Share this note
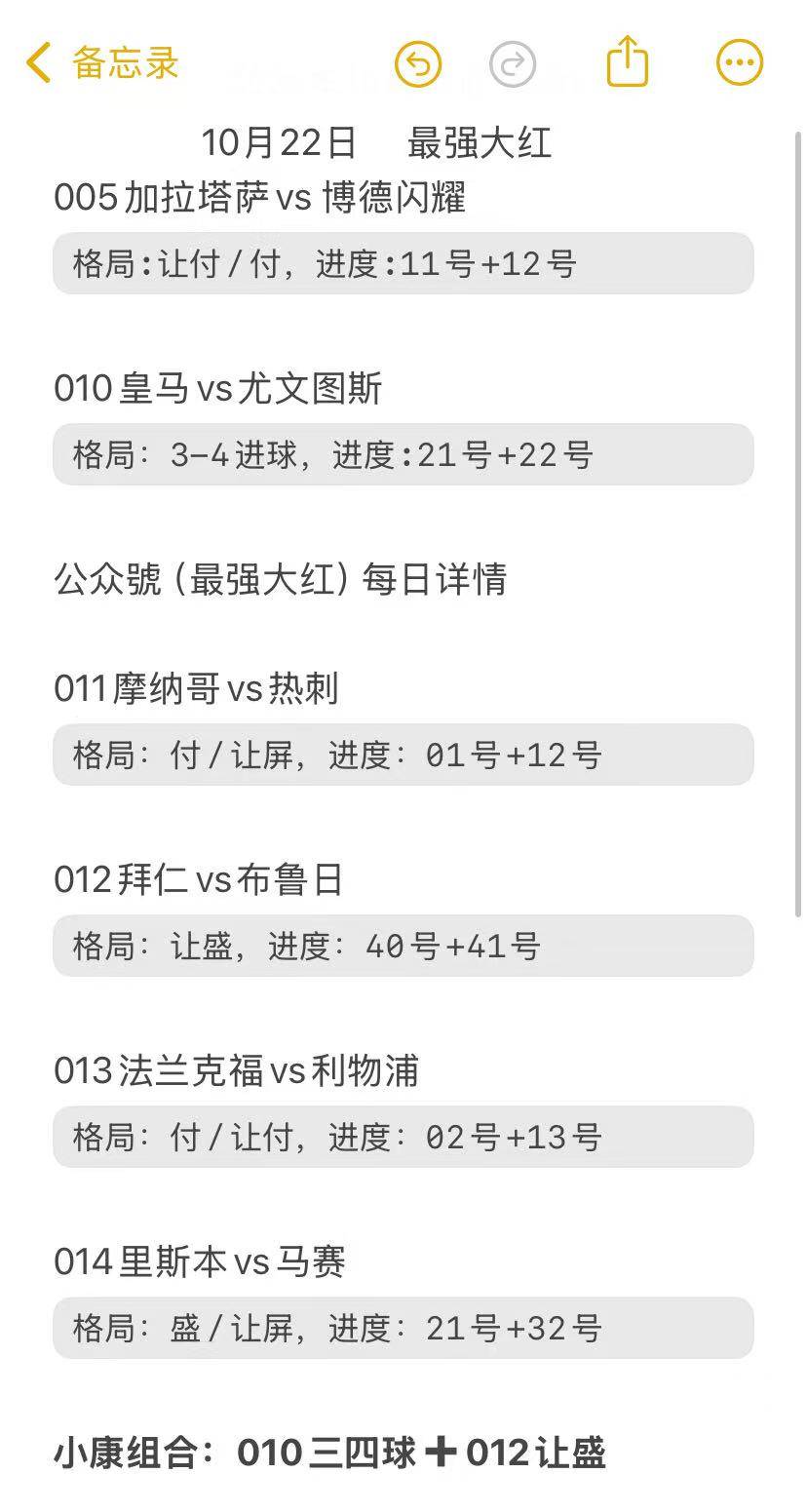 pos(627,62)
